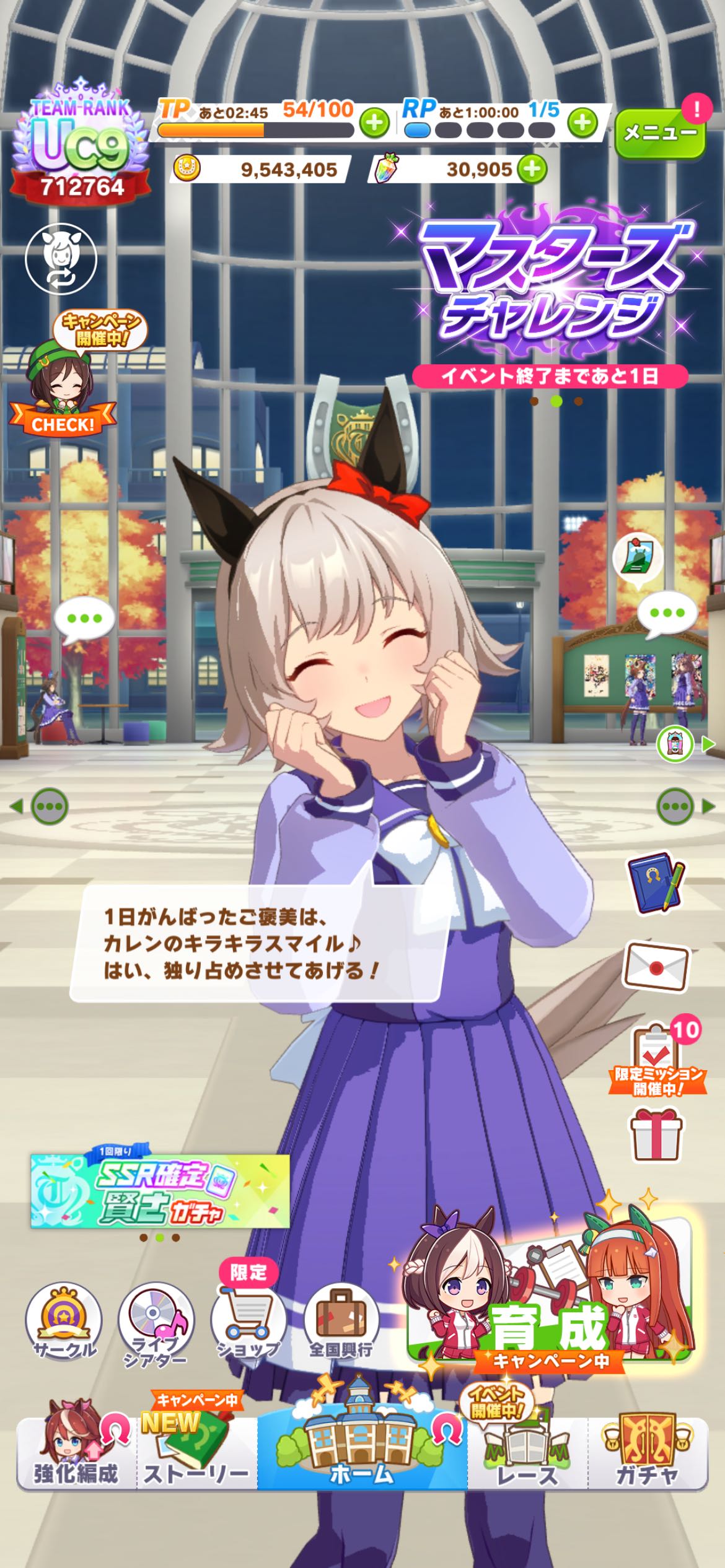Tap the character swap icon
725x1568 pixels.
tap(61, 259)
